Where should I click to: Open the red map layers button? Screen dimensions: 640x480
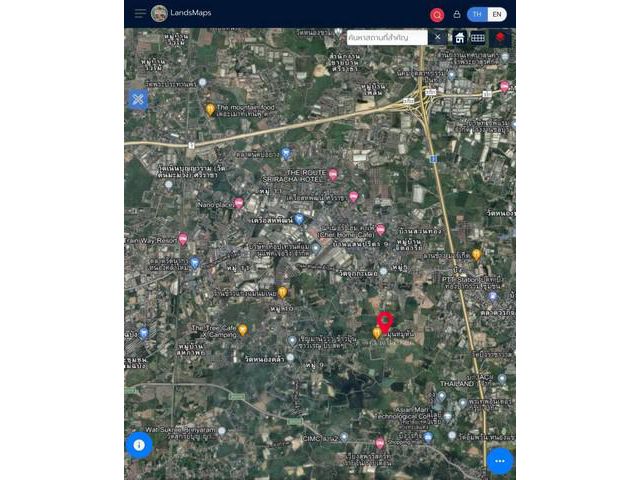[x=500, y=37]
